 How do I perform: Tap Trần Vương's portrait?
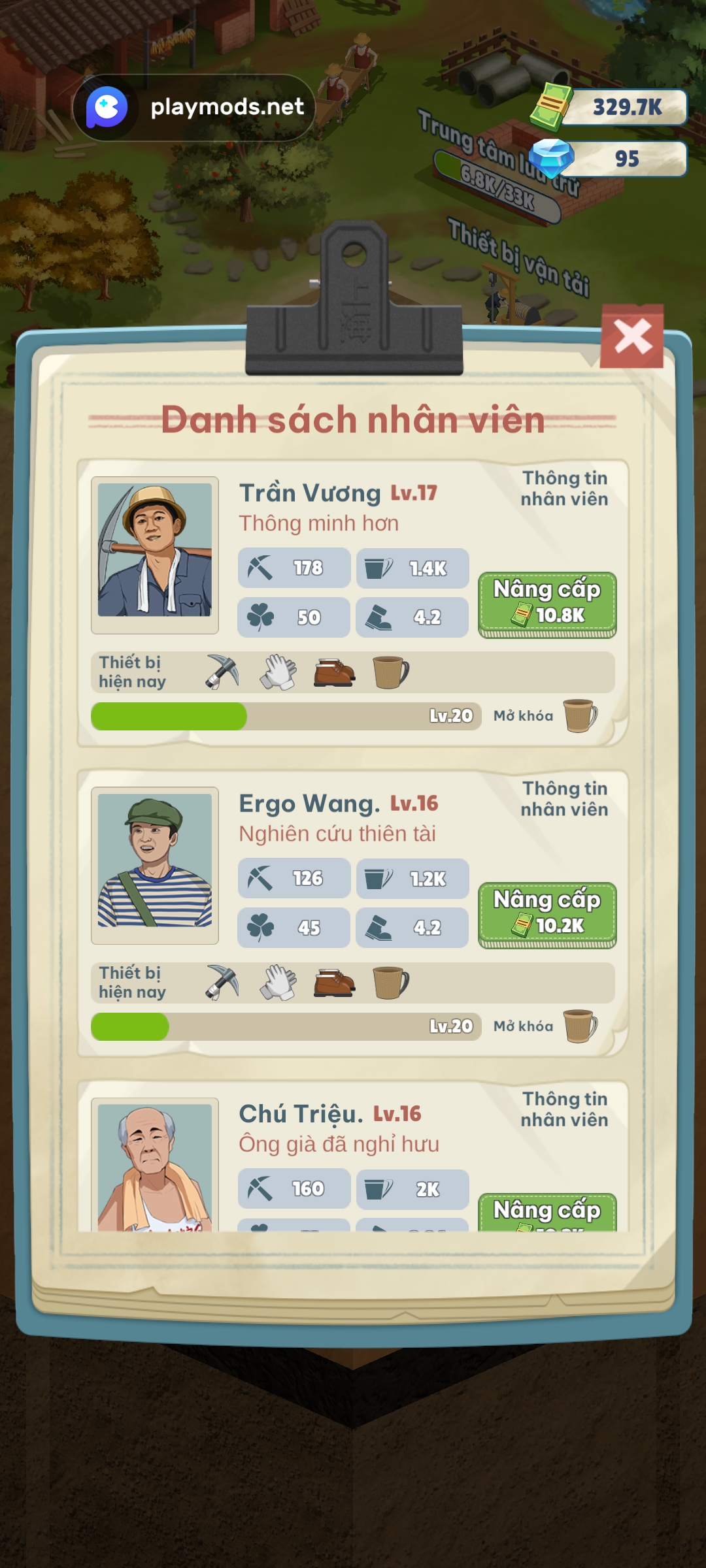point(155,554)
